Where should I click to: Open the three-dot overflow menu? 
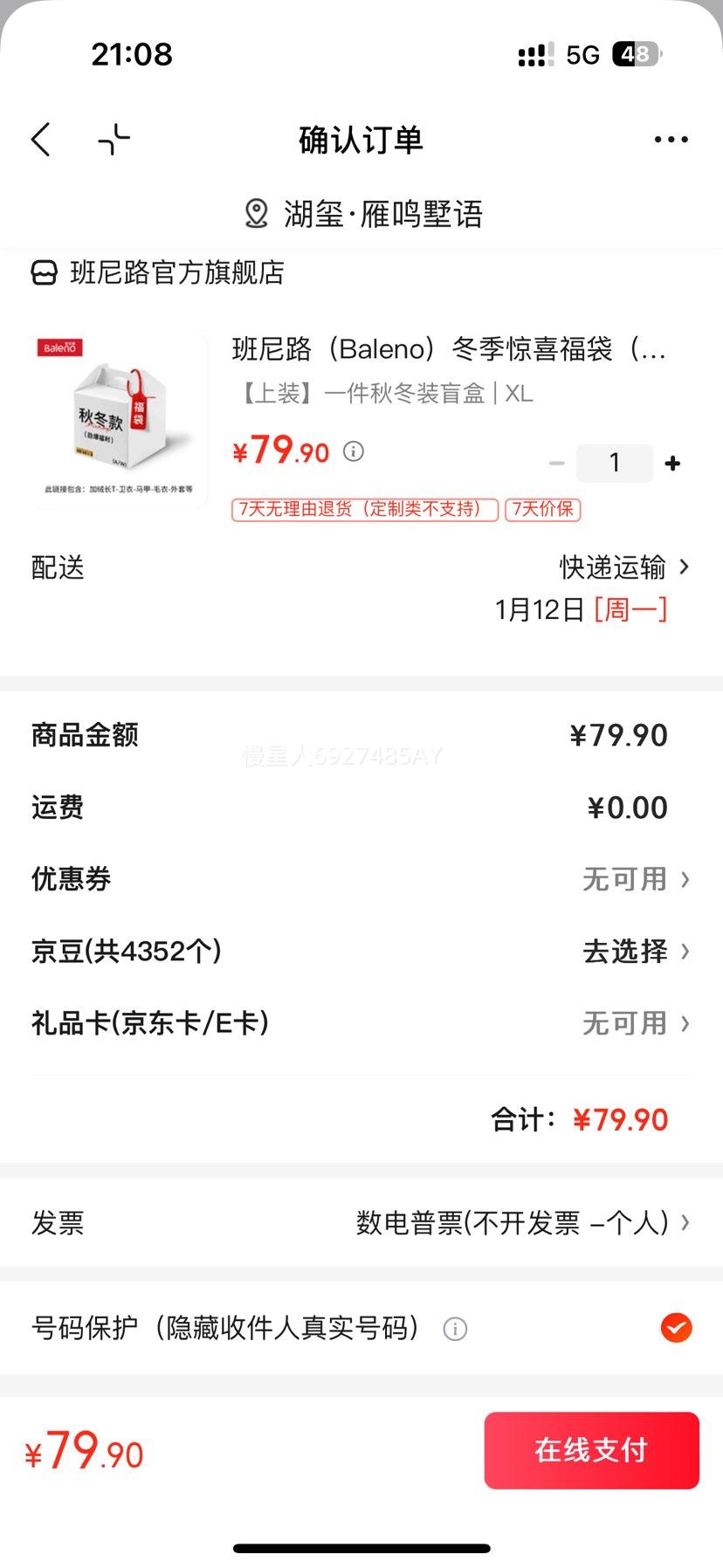coord(671,140)
